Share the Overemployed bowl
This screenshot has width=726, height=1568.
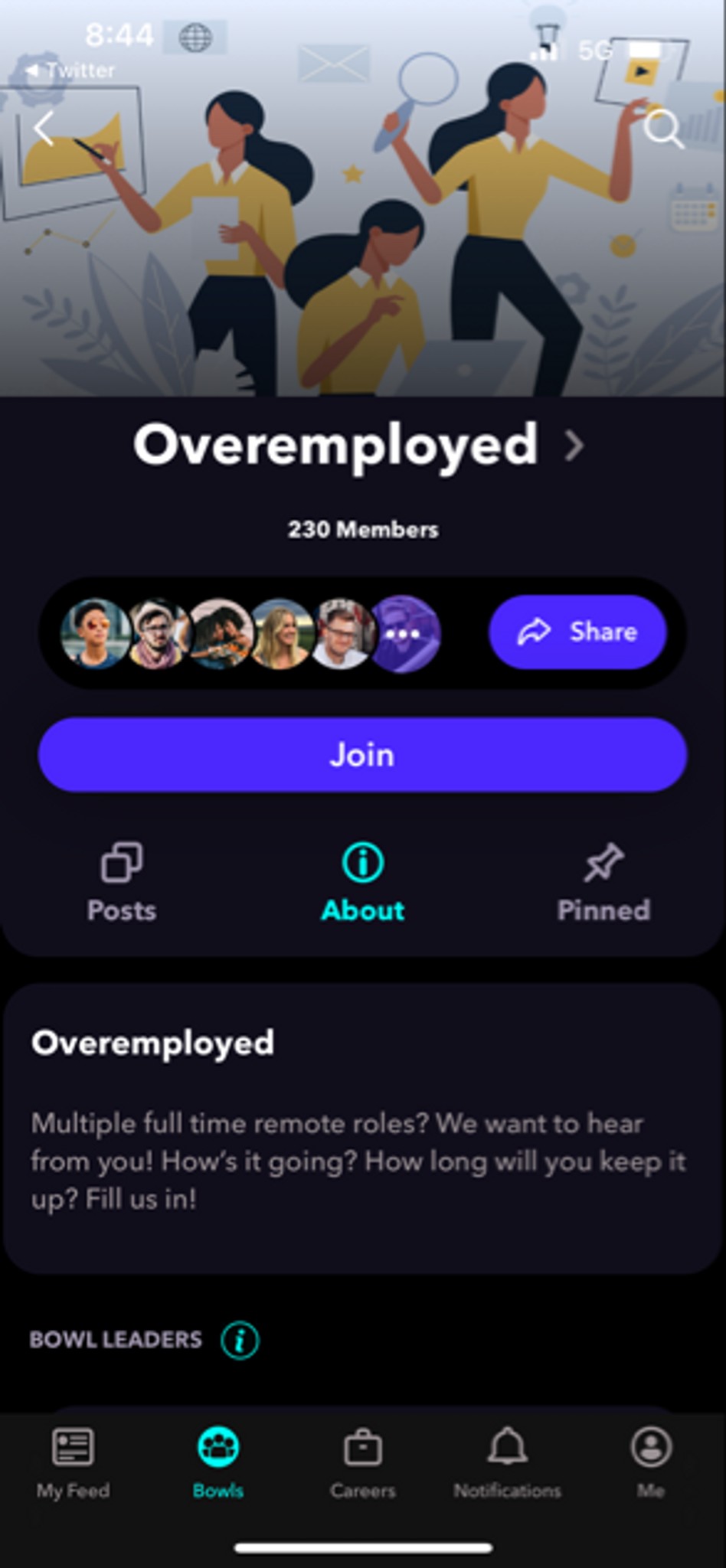point(577,632)
